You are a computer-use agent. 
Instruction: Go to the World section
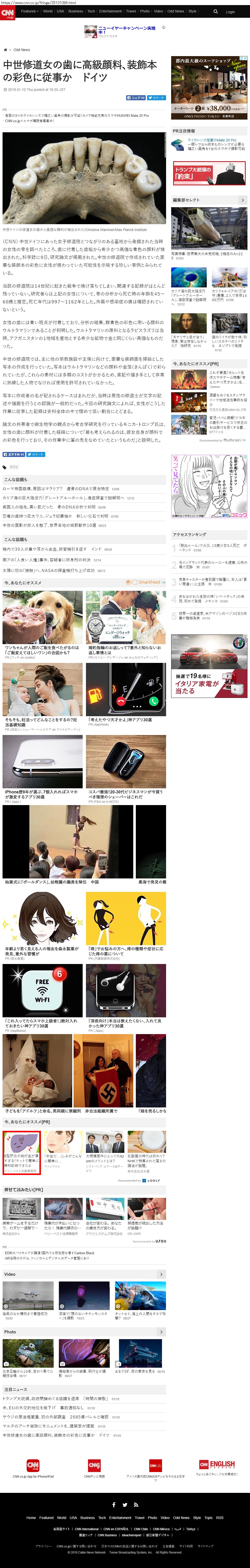tap(48, 11)
